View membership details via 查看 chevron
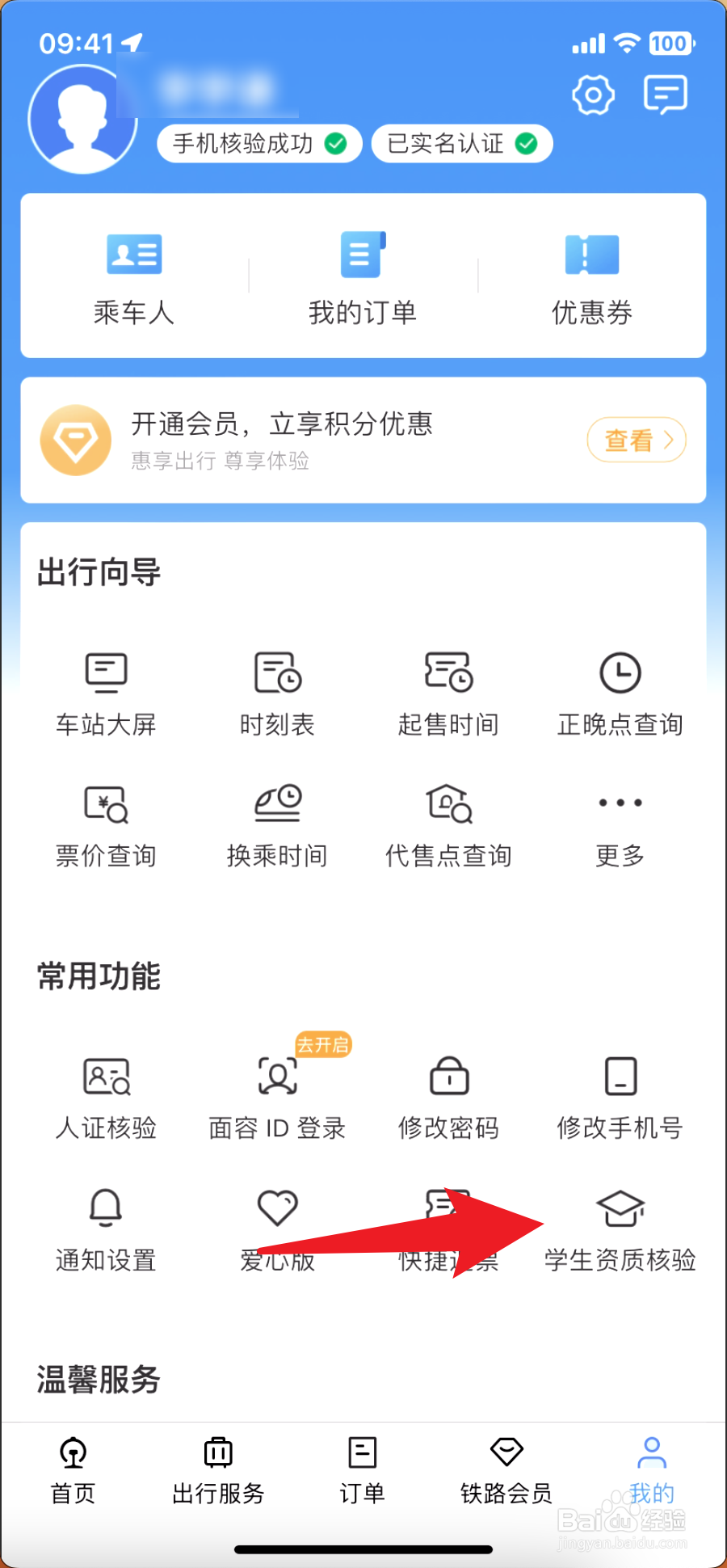 point(636,440)
